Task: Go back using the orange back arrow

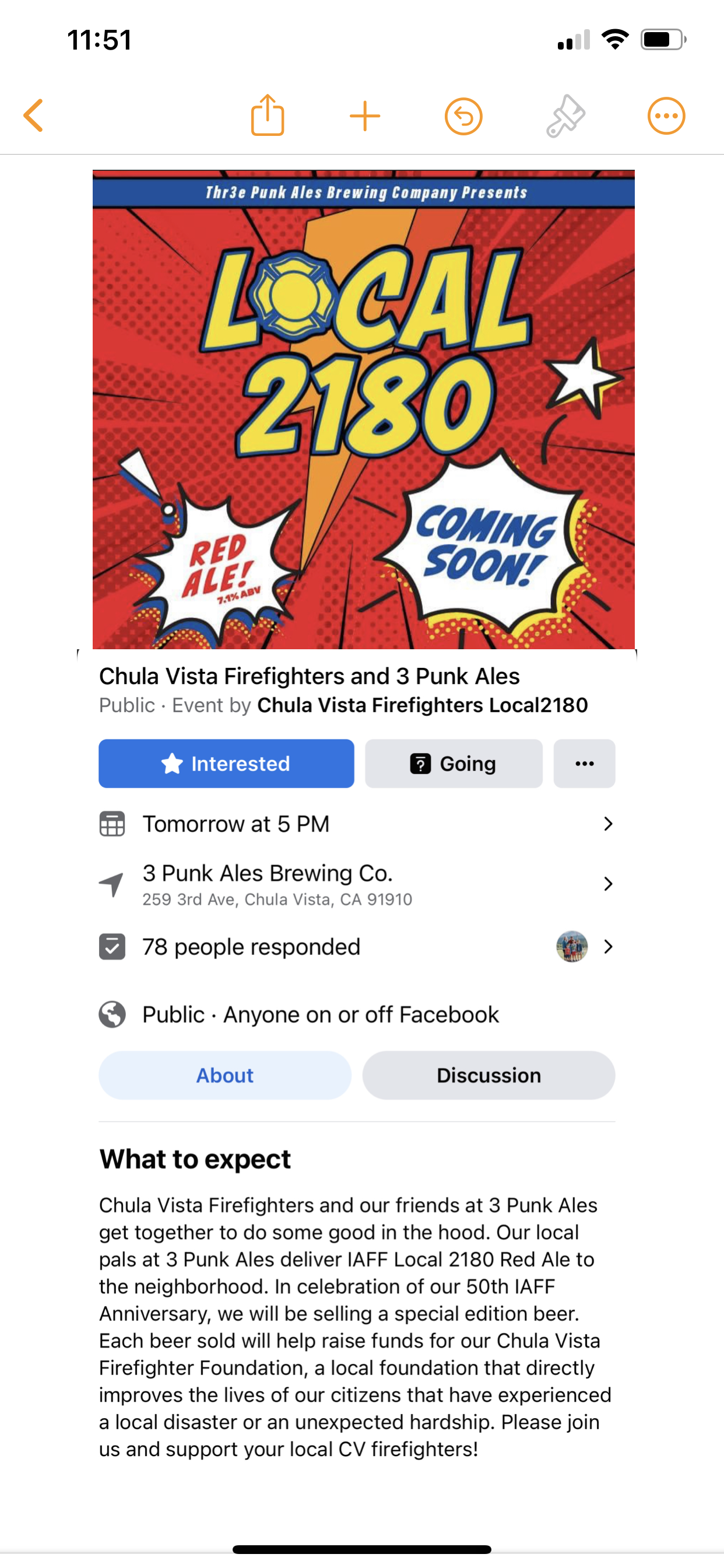Action: point(33,116)
